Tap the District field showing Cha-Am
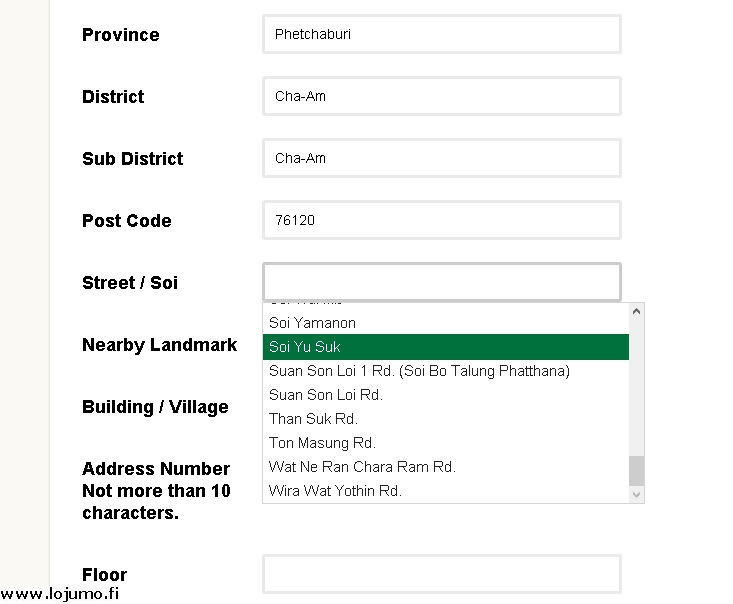The height and width of the screenshot is (604, 733). pyautogui.click(x=441, y=96)
